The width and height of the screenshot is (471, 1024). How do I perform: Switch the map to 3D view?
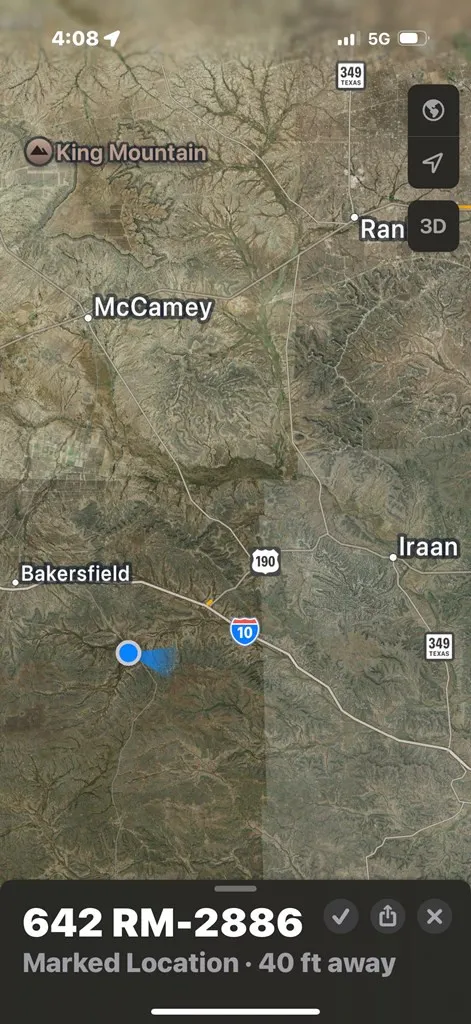[x=433, y=226]
